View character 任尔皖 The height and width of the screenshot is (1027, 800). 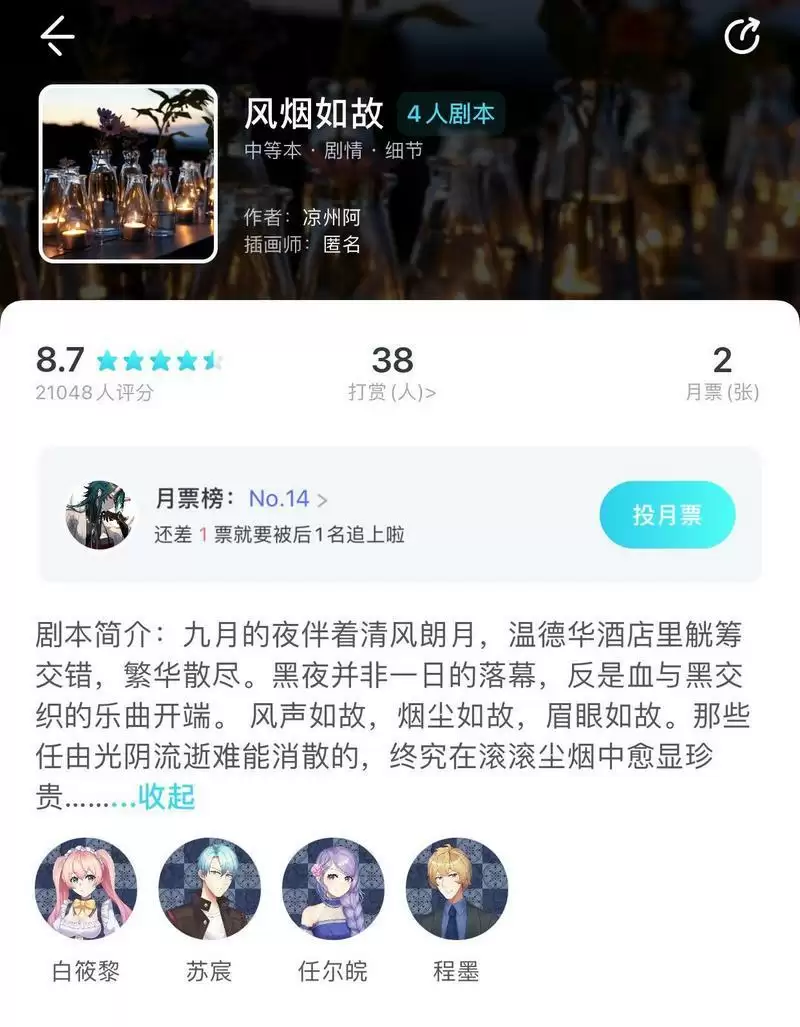[333, 889]
